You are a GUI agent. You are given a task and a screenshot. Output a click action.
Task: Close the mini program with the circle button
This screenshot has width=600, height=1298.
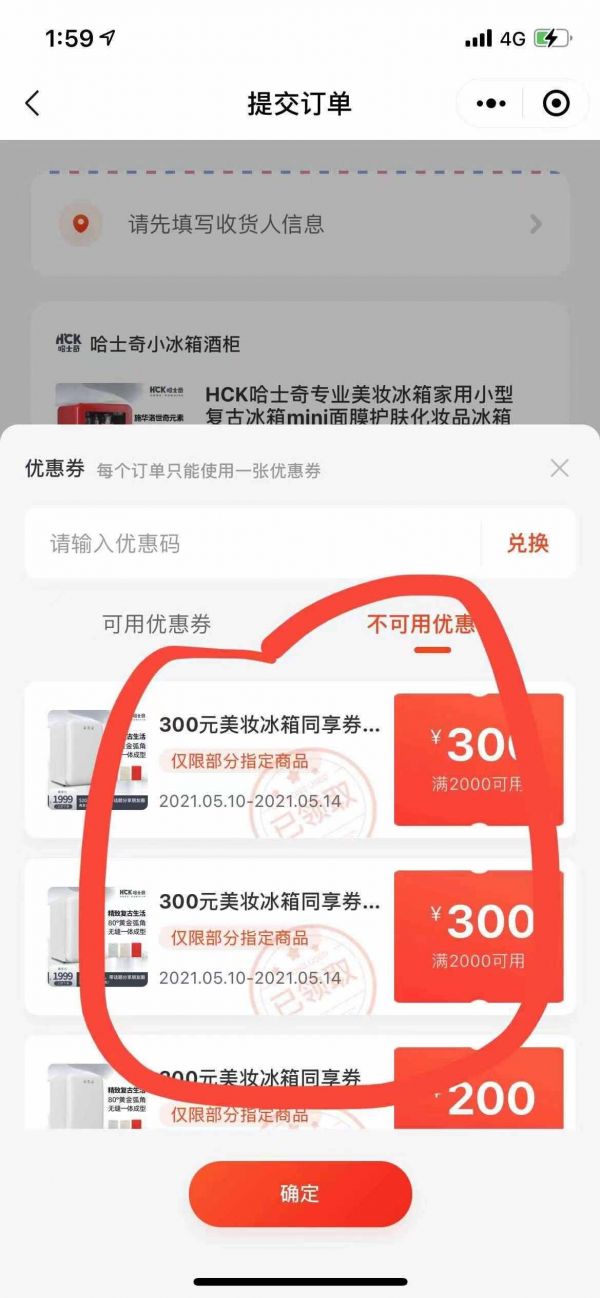(556, 103)
